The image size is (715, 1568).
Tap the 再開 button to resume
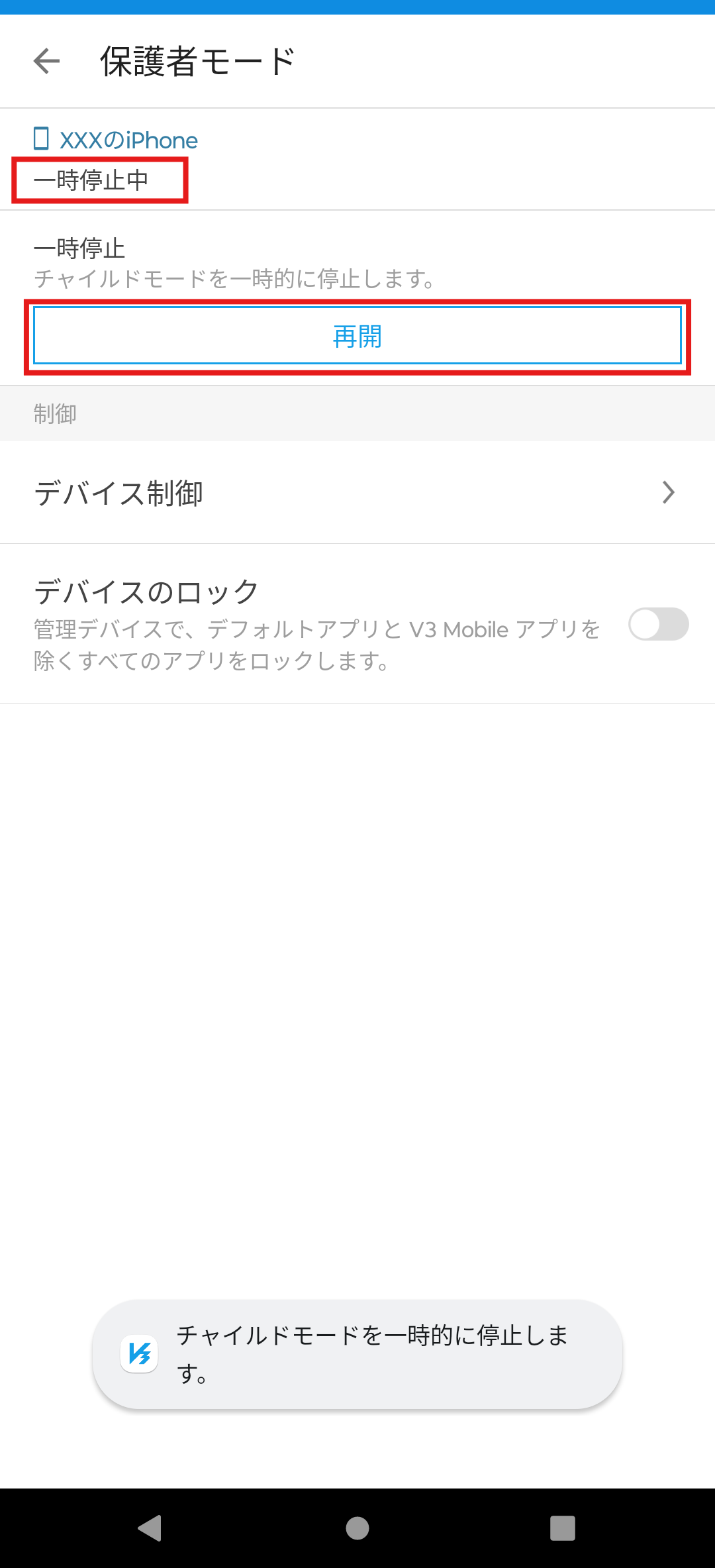coord(358,336)
